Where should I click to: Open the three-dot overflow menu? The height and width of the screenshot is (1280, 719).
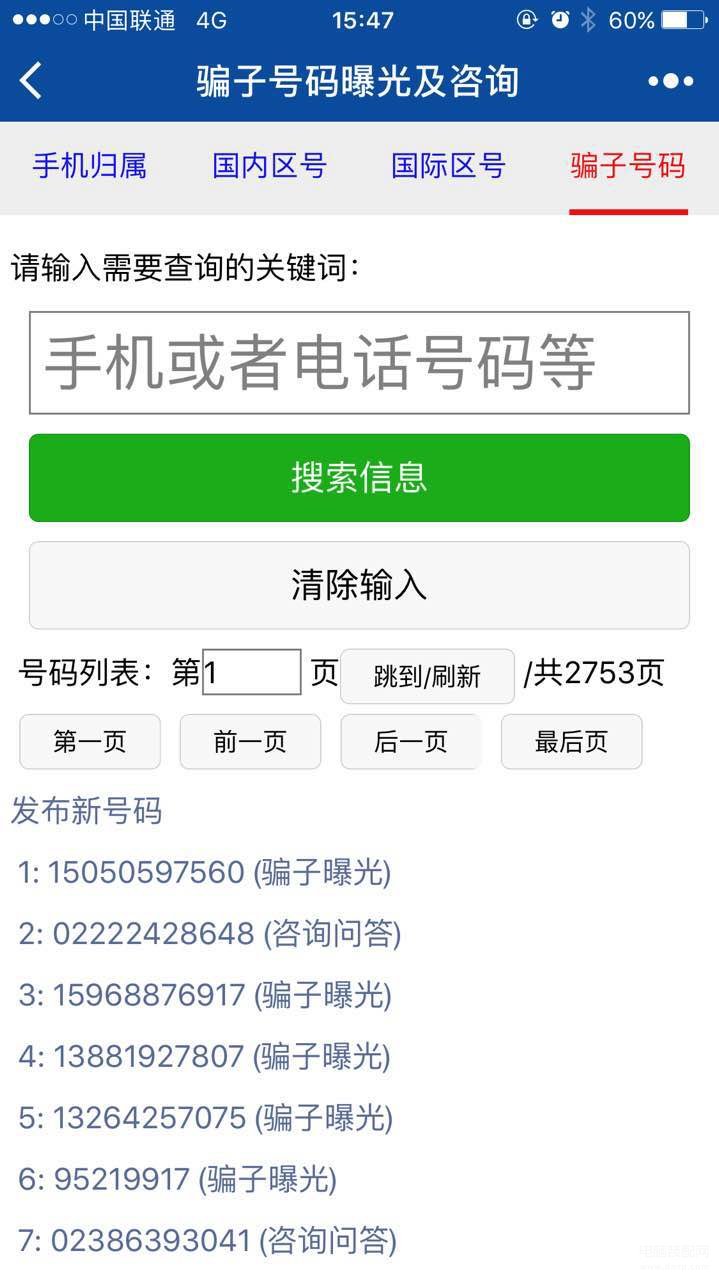coord(670,81)
